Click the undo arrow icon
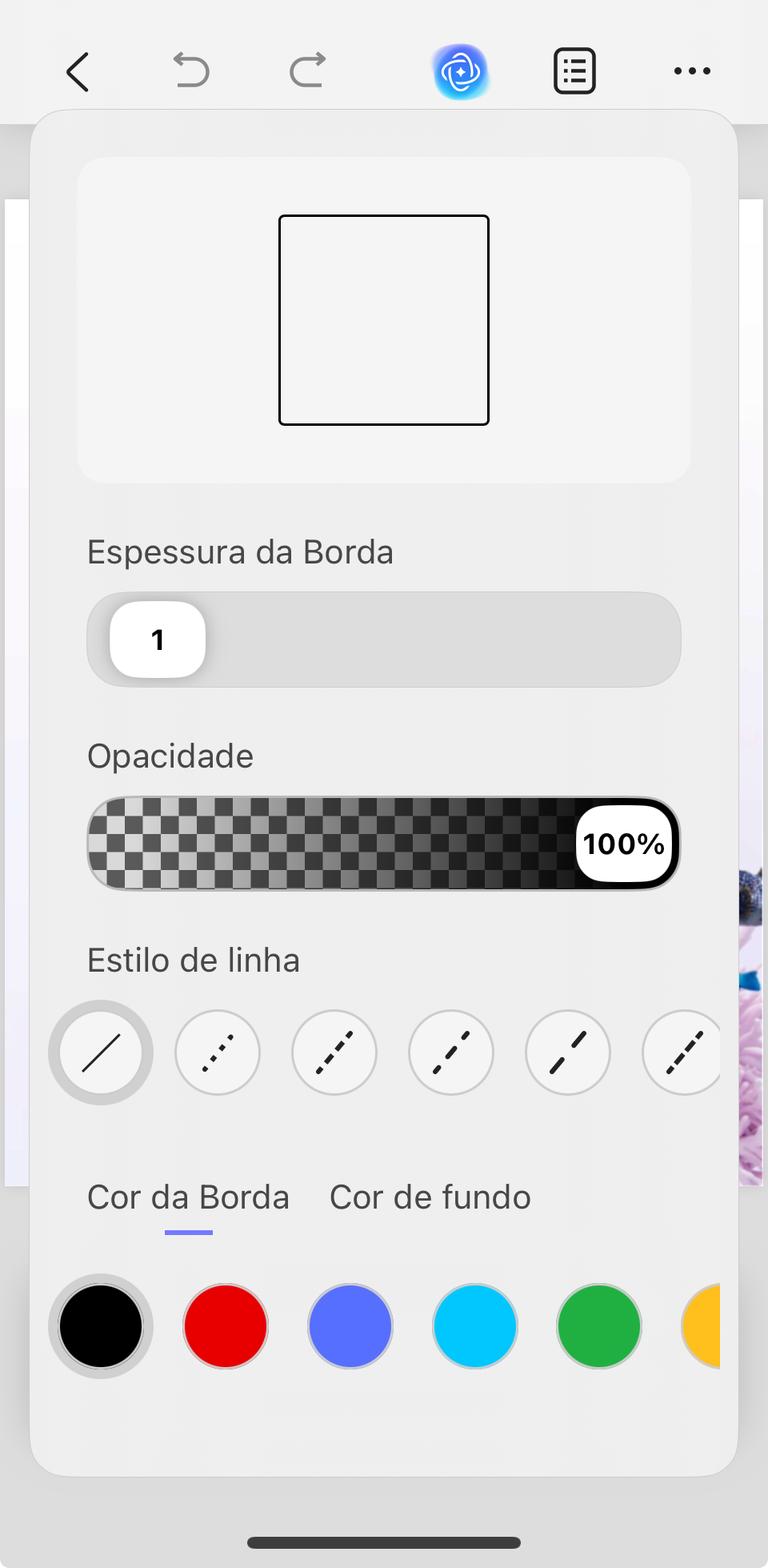 pyautogui.click(x=191, y=70)
